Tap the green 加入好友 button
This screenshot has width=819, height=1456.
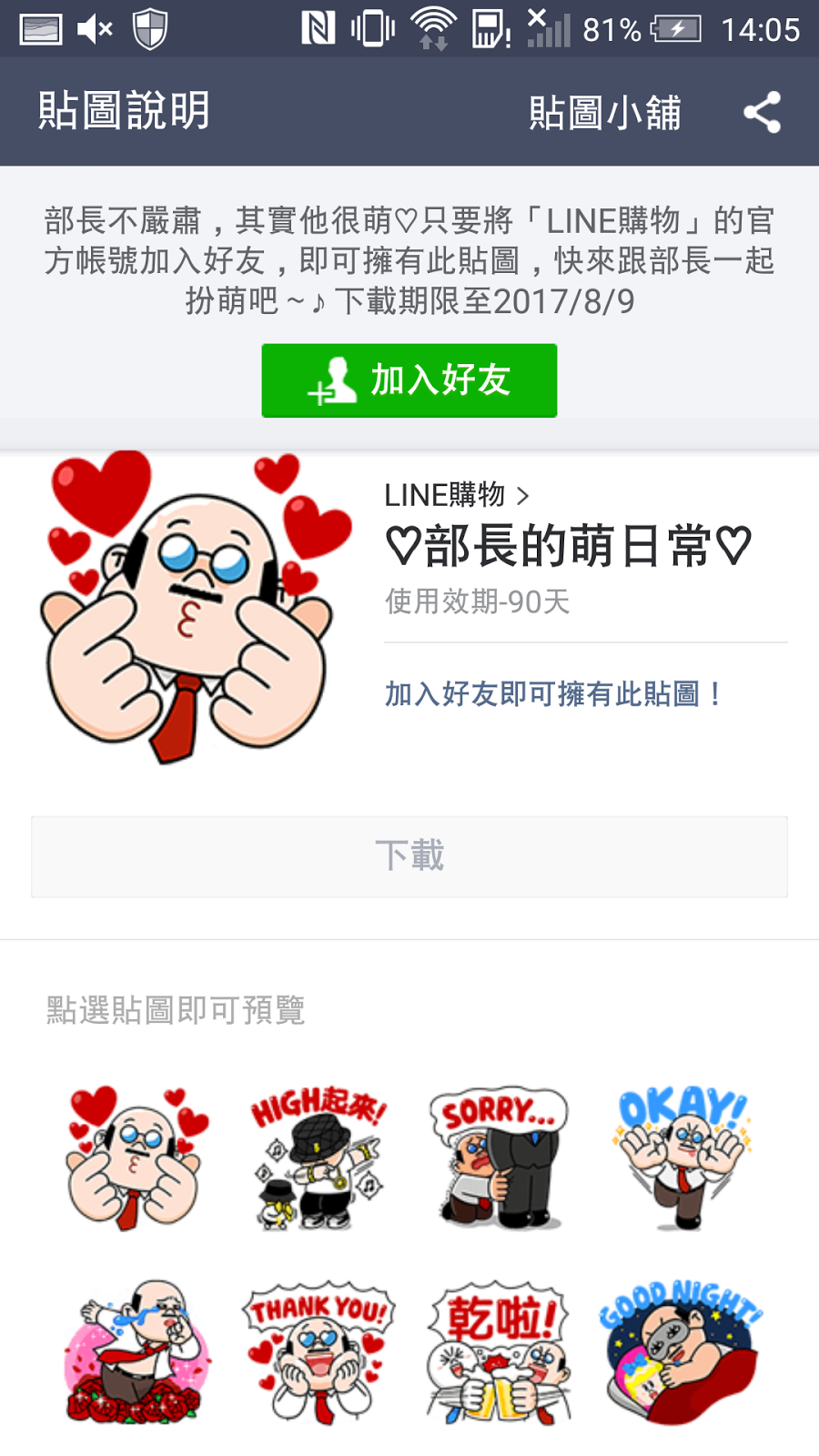pyautogui.click(x=409, y=380)
